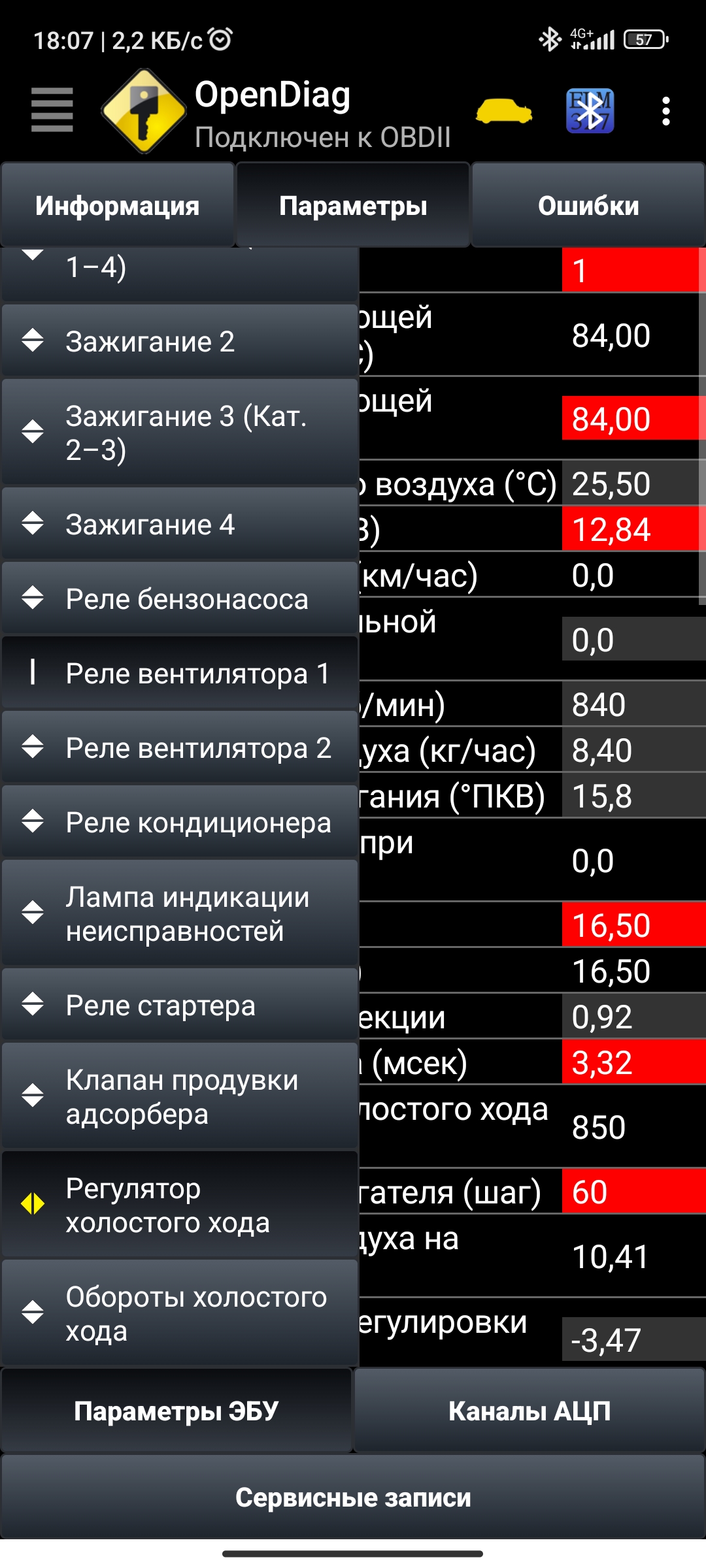Open the ELM327 Bluetooth connection icon
Viewport: 706px width, 1568px height.
click(590, 111)
